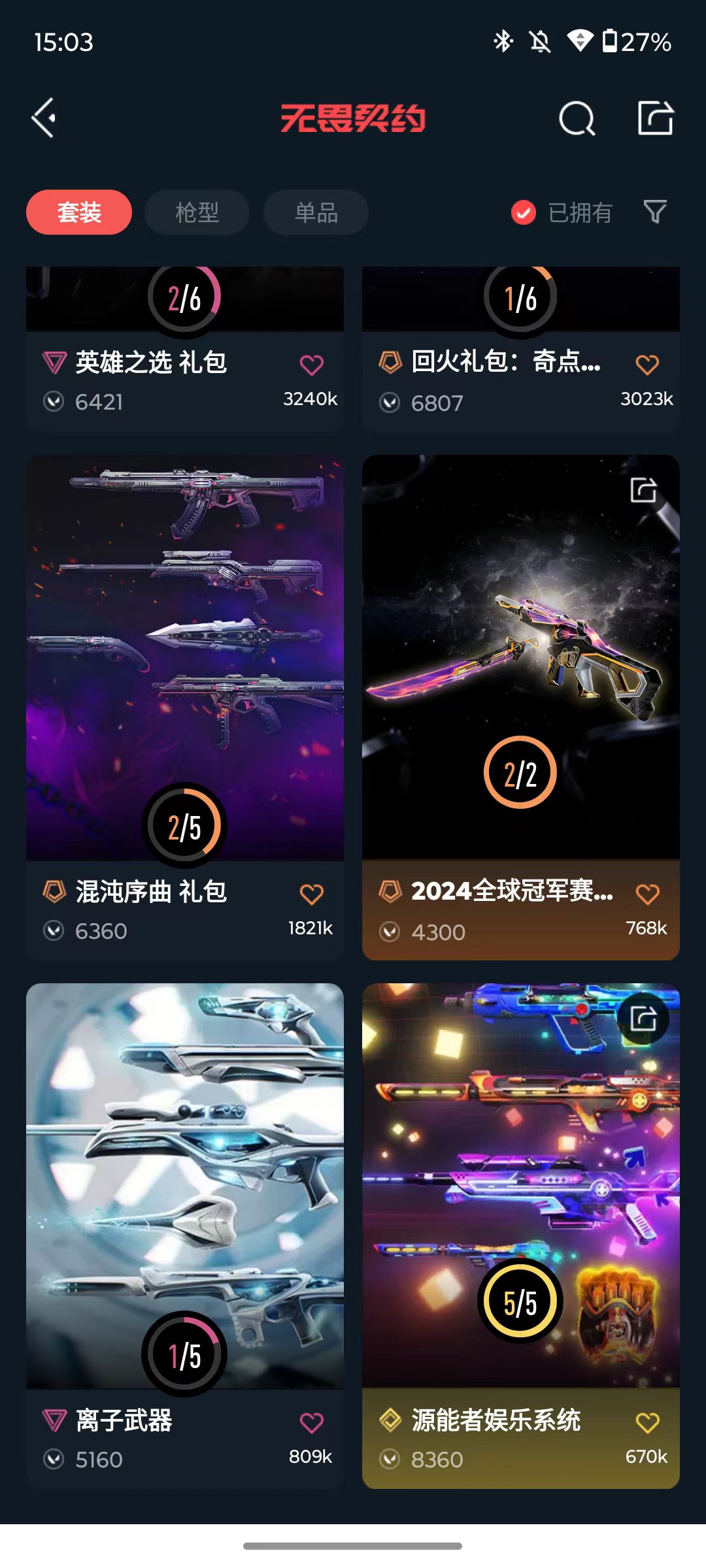706x1568 pixels.
Task: Open the 英雄之选 礼包 bundle card
Action: tap(185, 349)
